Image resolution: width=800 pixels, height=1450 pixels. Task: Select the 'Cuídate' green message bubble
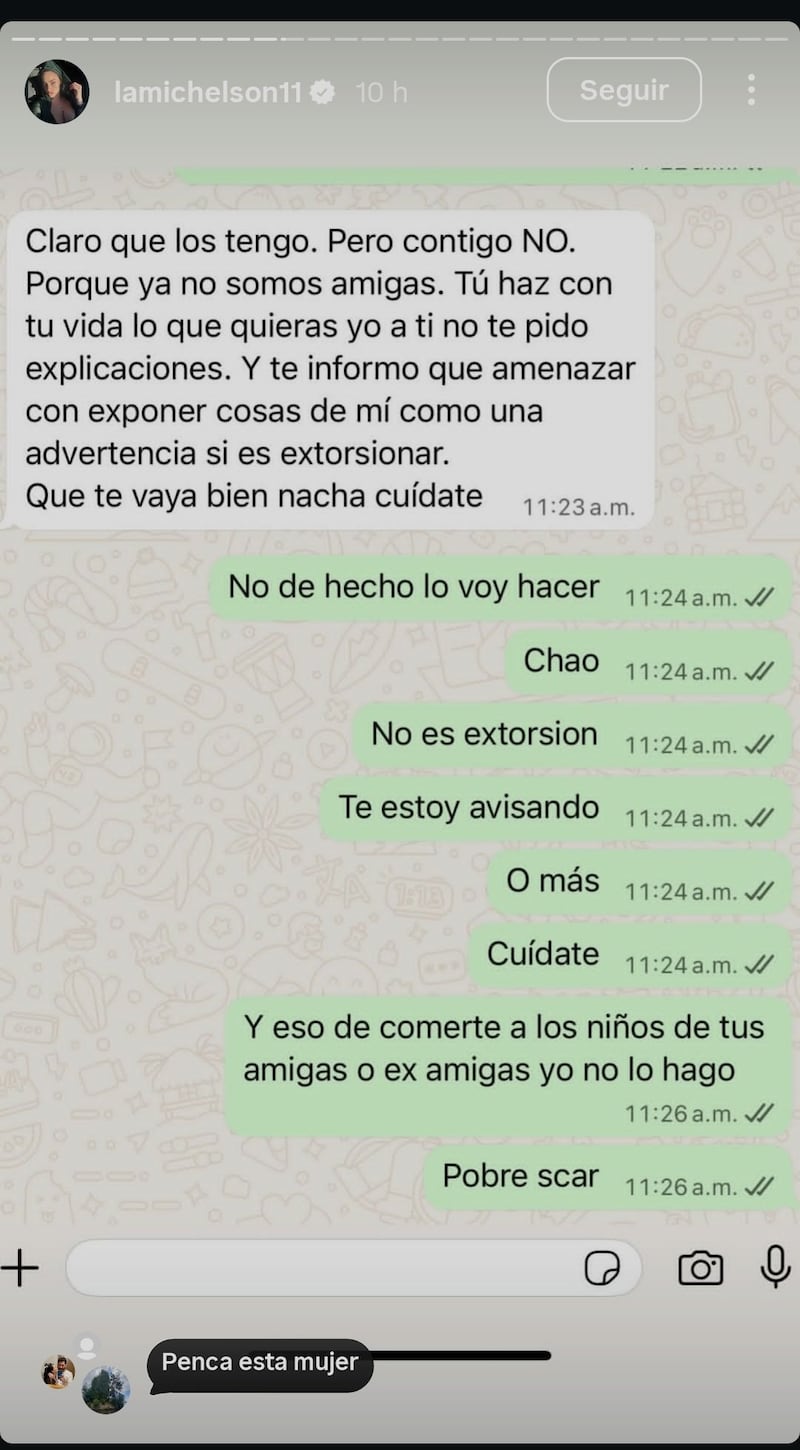542,953
